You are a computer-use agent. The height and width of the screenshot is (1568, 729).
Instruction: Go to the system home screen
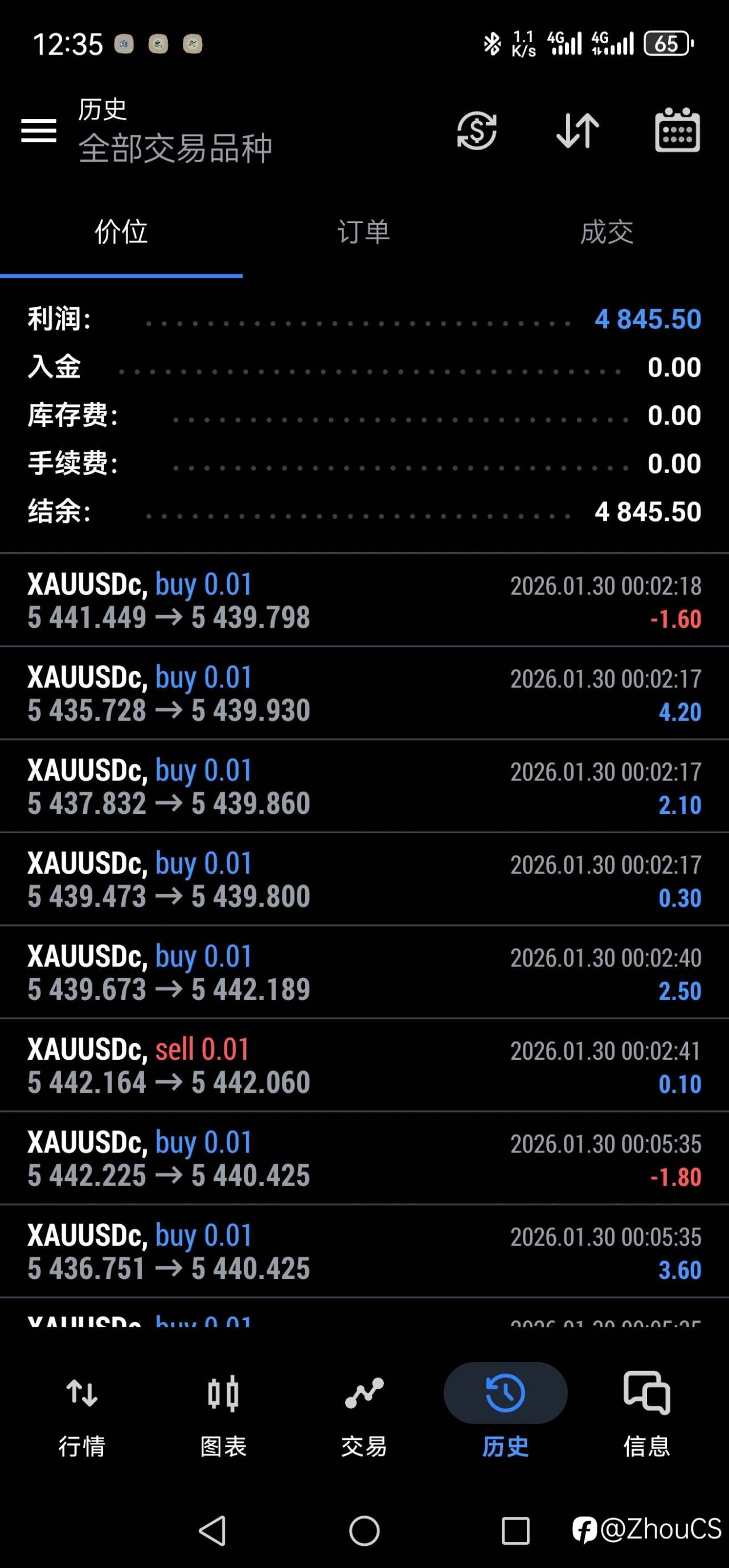click(x=364, y=1530)
